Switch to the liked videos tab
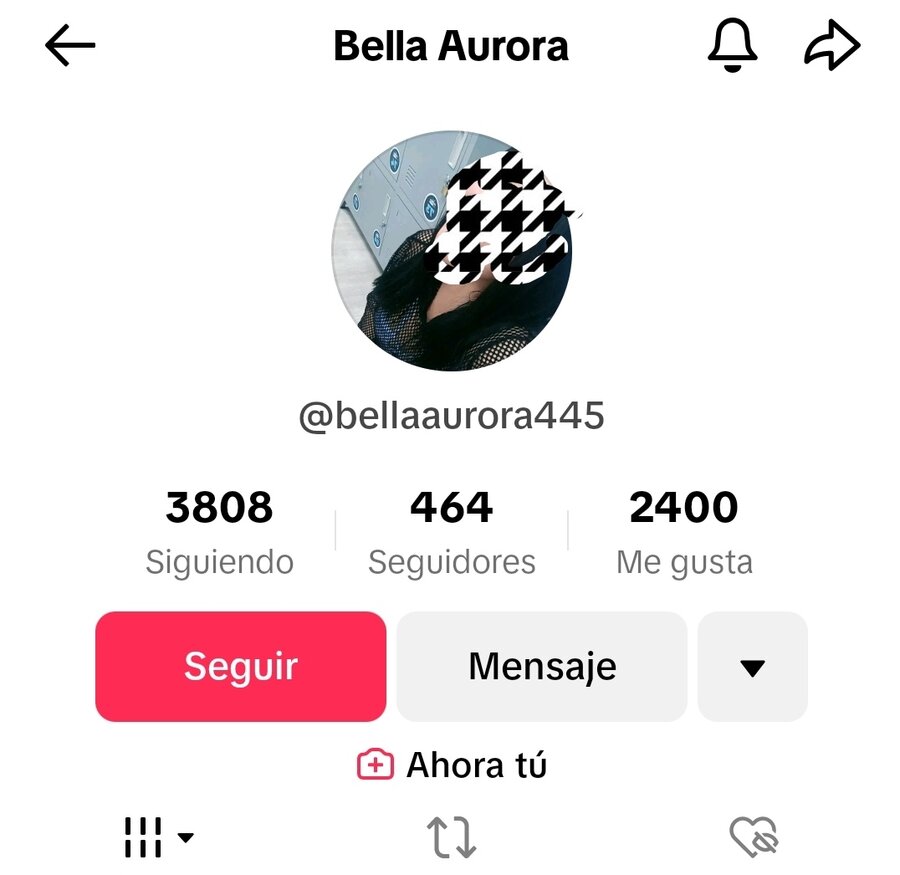Image resolution: width=900 pixels, height=875 pixels. tap(753, 836)
